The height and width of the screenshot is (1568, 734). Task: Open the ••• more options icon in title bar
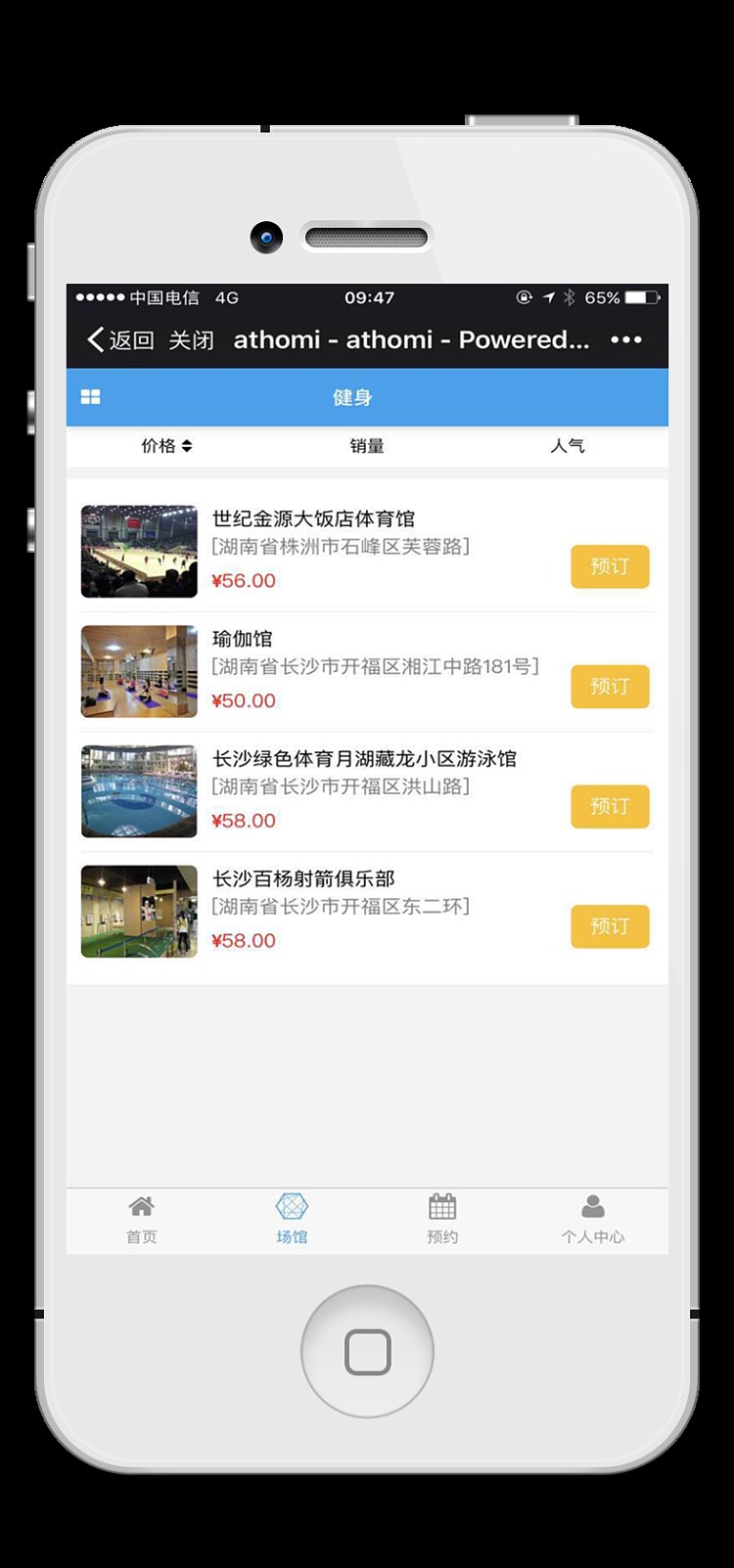[x=625, y=339]
